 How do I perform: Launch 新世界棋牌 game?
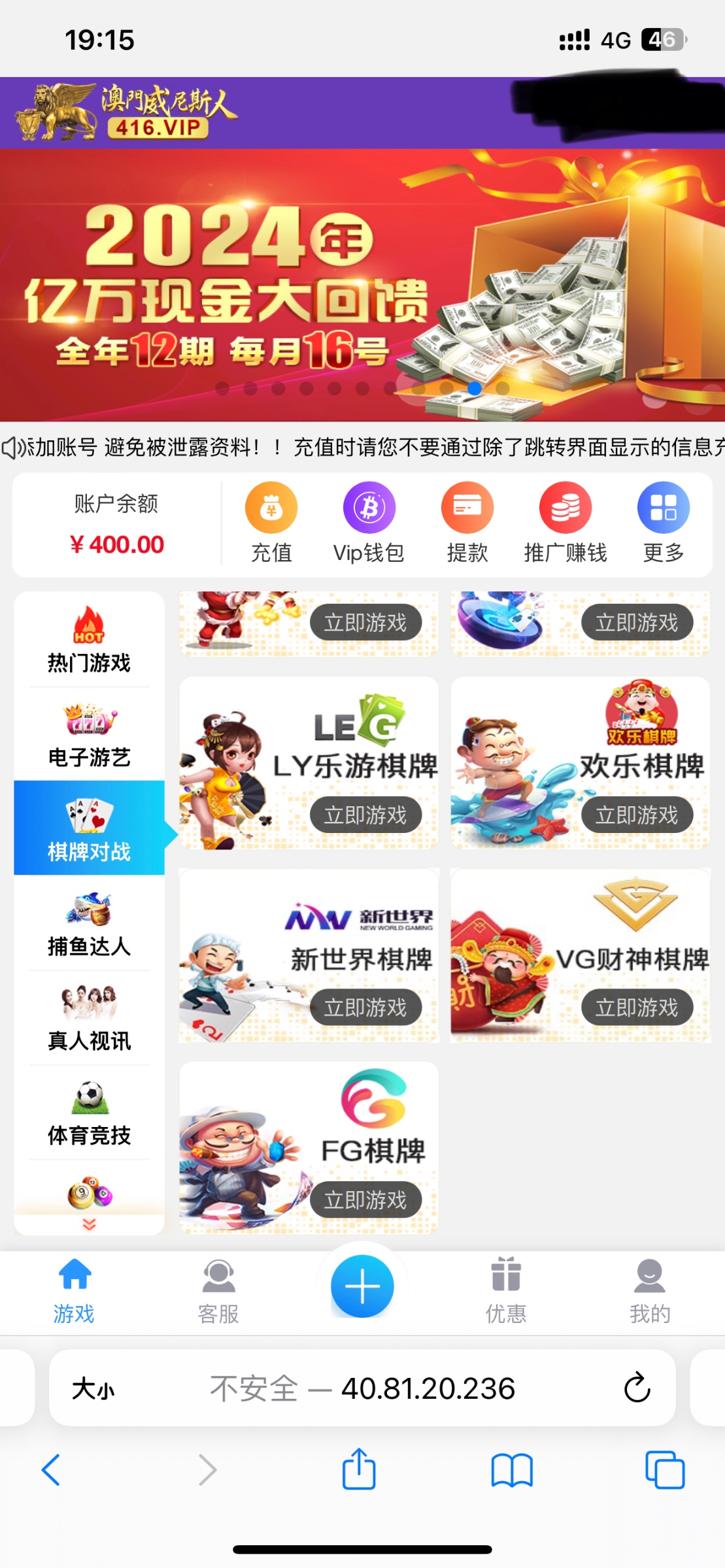[365, 1007]
